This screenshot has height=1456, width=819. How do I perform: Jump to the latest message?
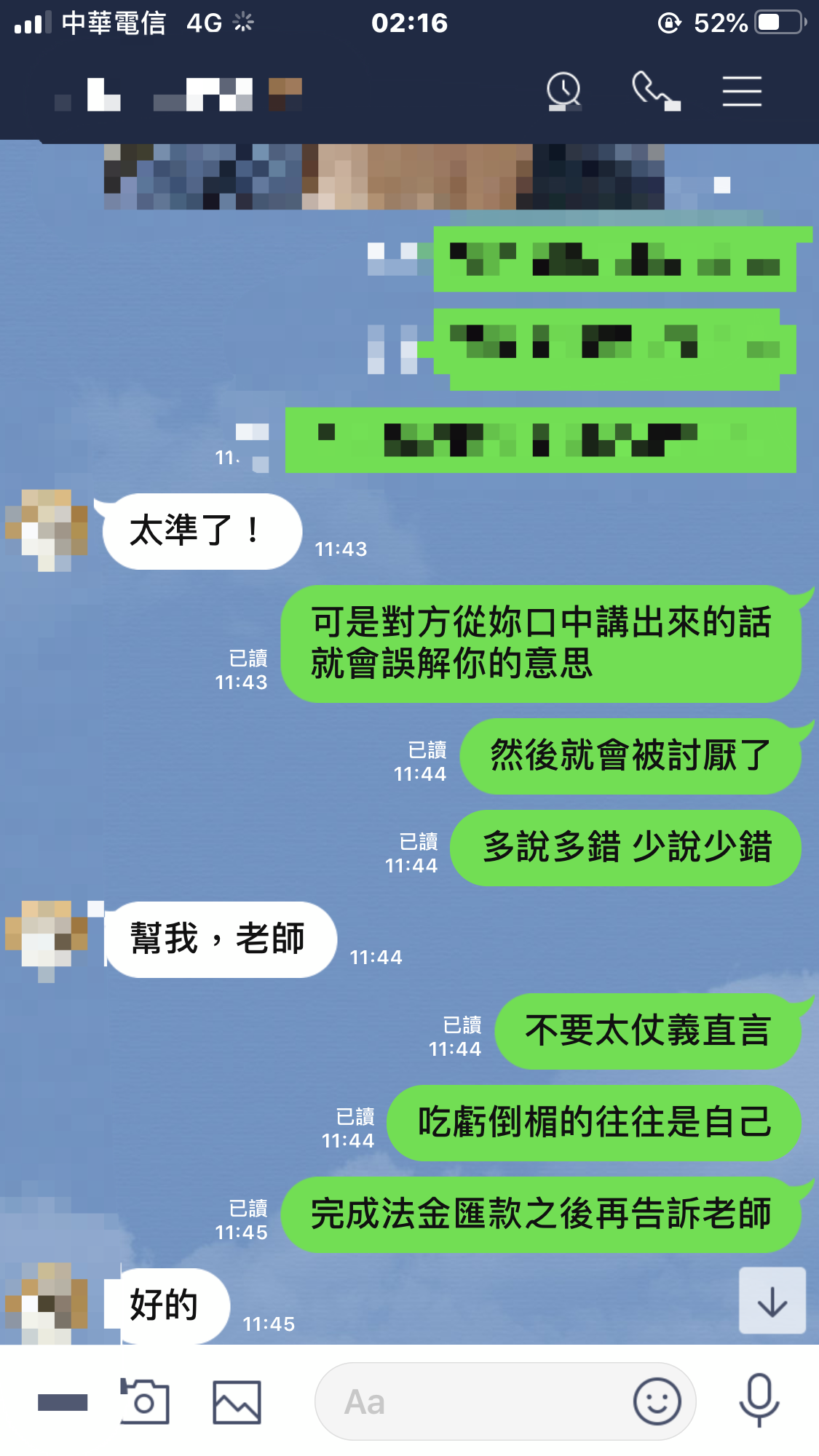click(772, 1301)
